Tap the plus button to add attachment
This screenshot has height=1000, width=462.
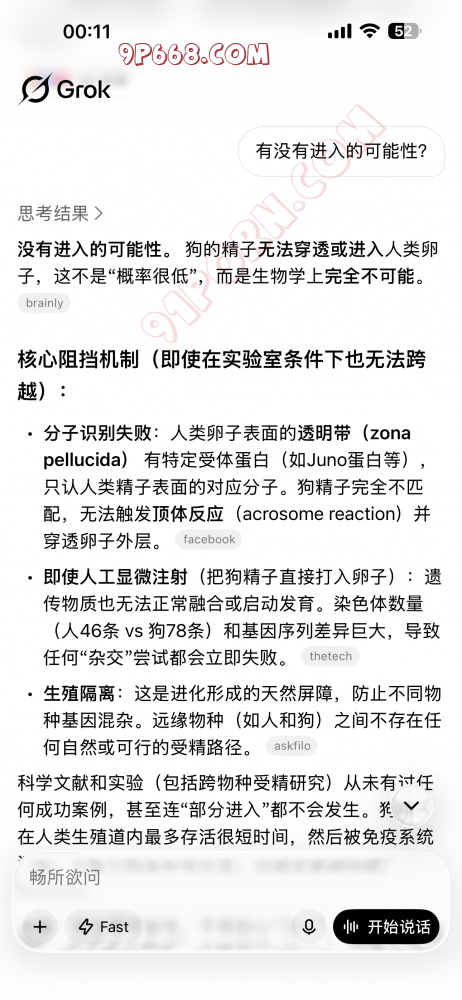click(x=40, y=927)
